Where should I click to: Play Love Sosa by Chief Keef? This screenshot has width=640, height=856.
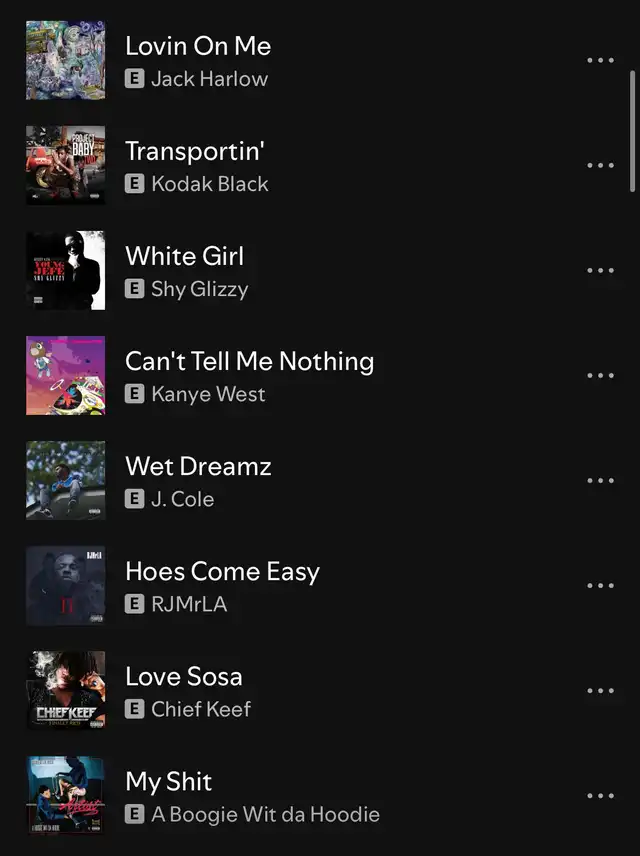tap(183, 676)
